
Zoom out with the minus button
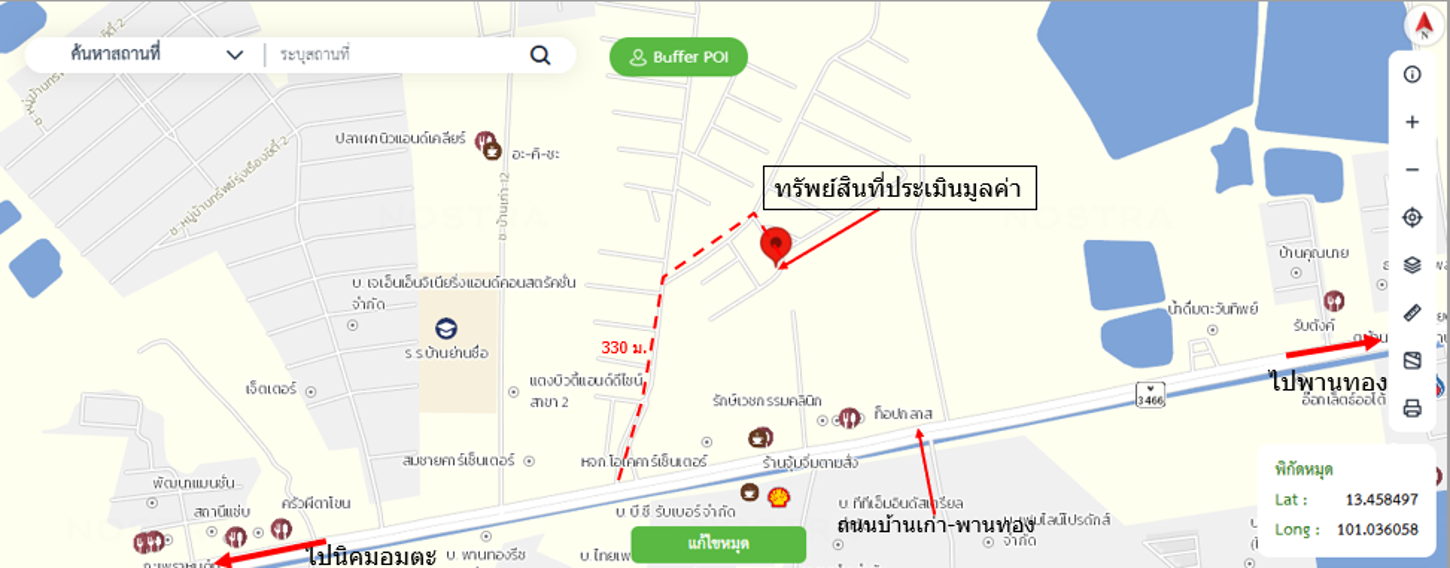[1412, 170]
